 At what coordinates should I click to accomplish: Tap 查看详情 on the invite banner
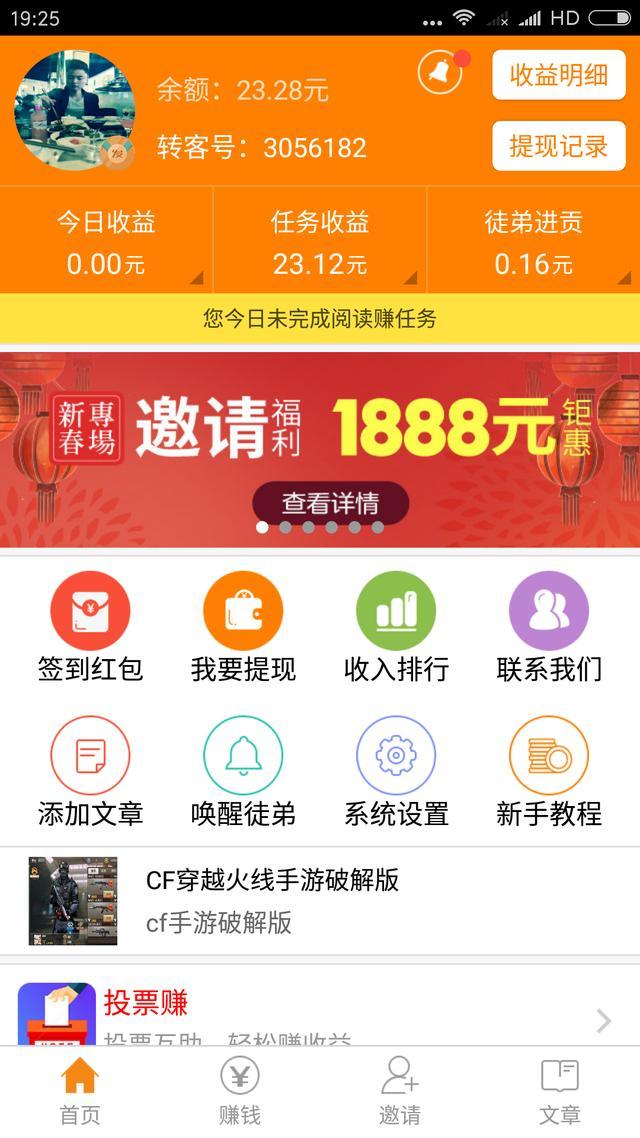[x=331, y=502]
